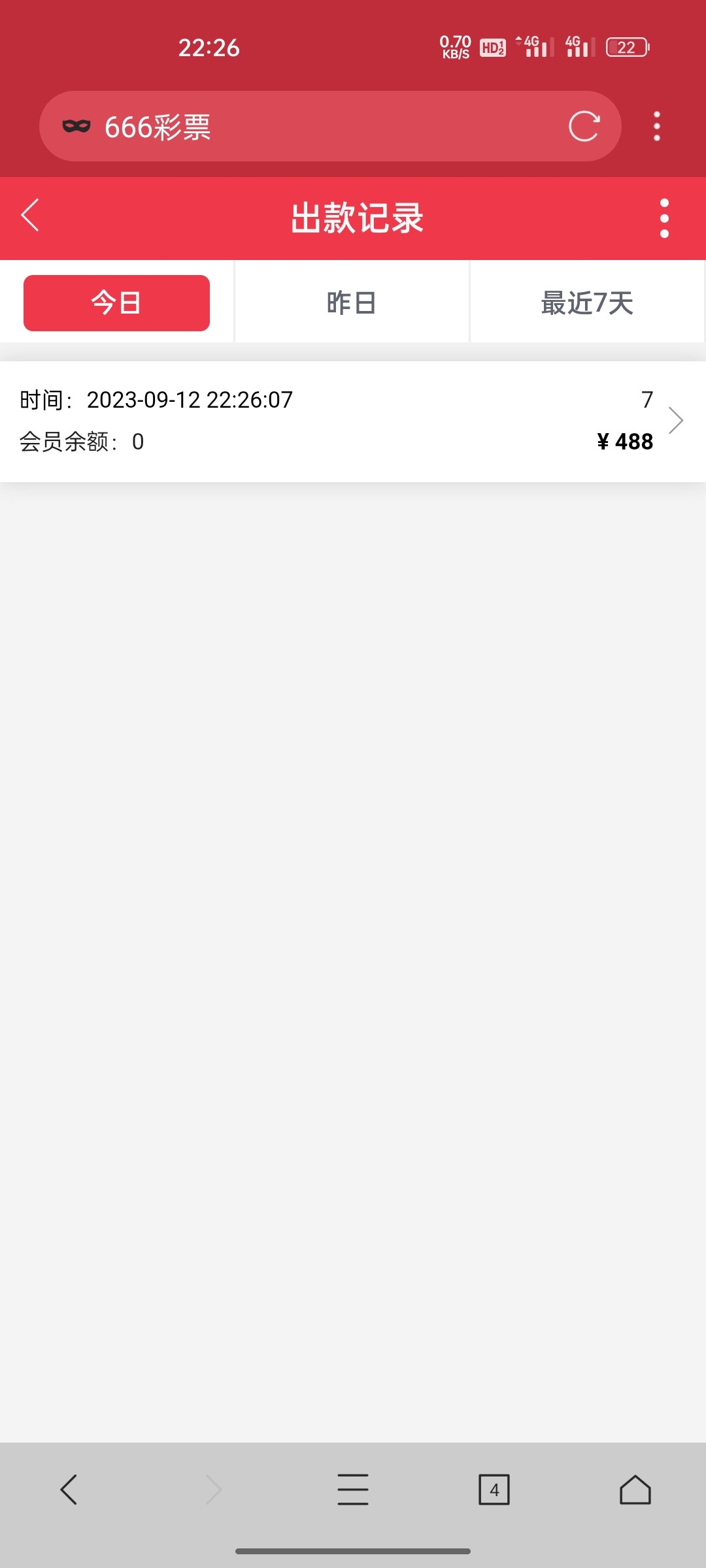Tap the 666彩票 address bar
The width and height of the screenshot is (706, 1568).
(x=314, y=127)
